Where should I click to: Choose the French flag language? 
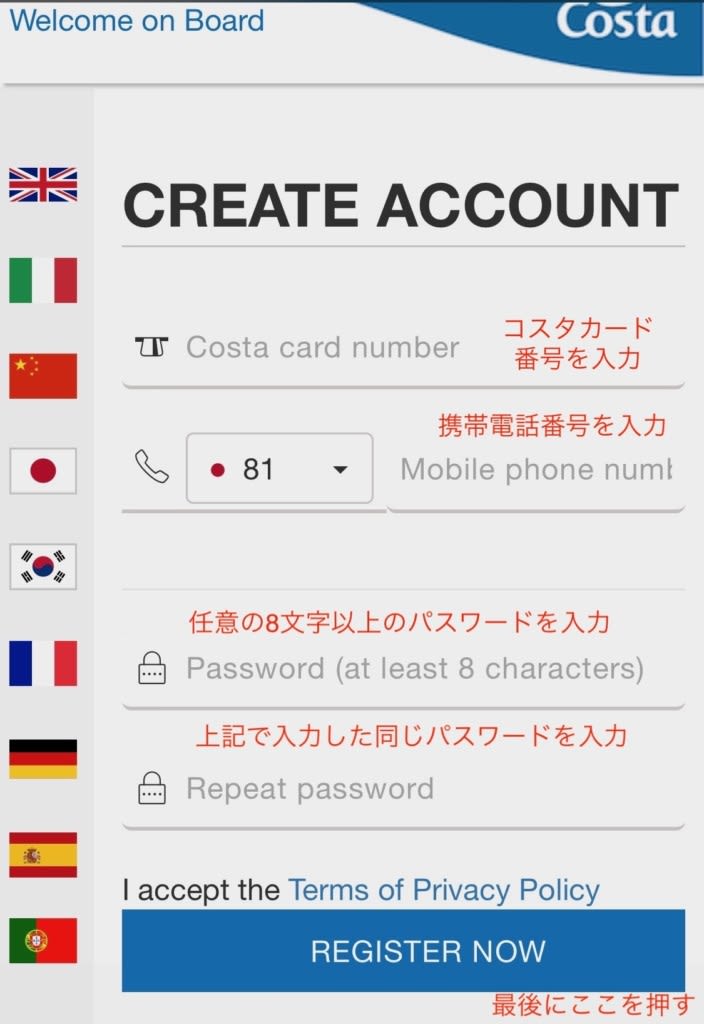[x=43, y=663]
